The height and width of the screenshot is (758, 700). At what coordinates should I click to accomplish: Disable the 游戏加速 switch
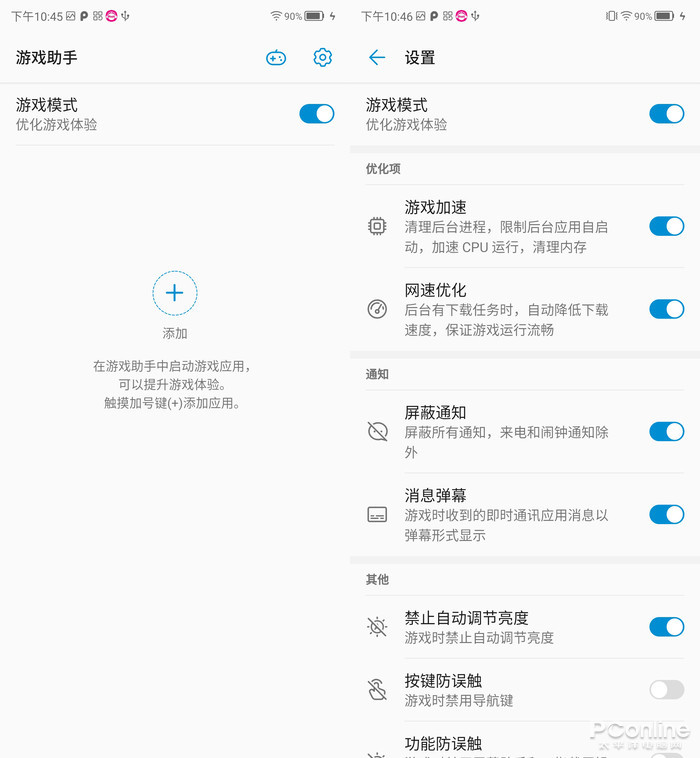coord(666,226)
